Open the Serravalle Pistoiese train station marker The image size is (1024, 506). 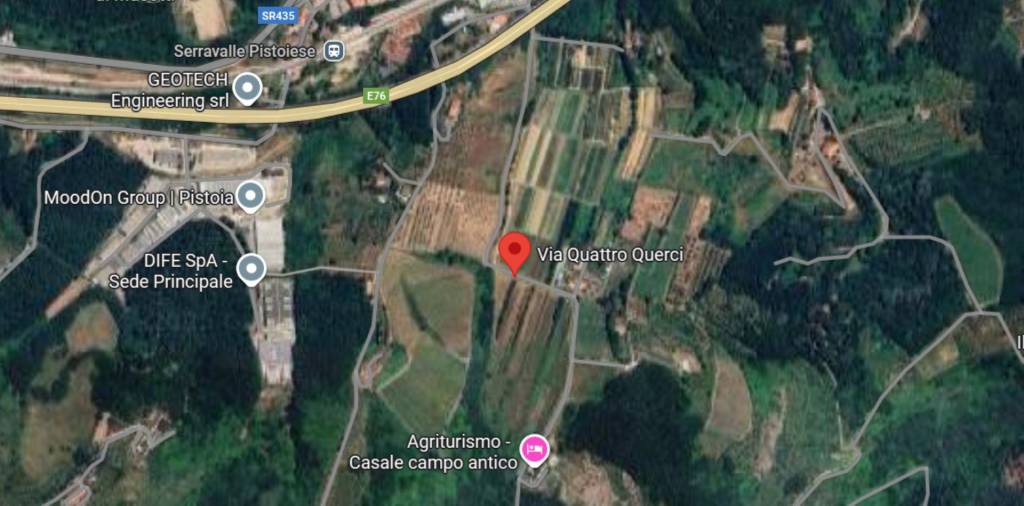(x=334, y=50)
